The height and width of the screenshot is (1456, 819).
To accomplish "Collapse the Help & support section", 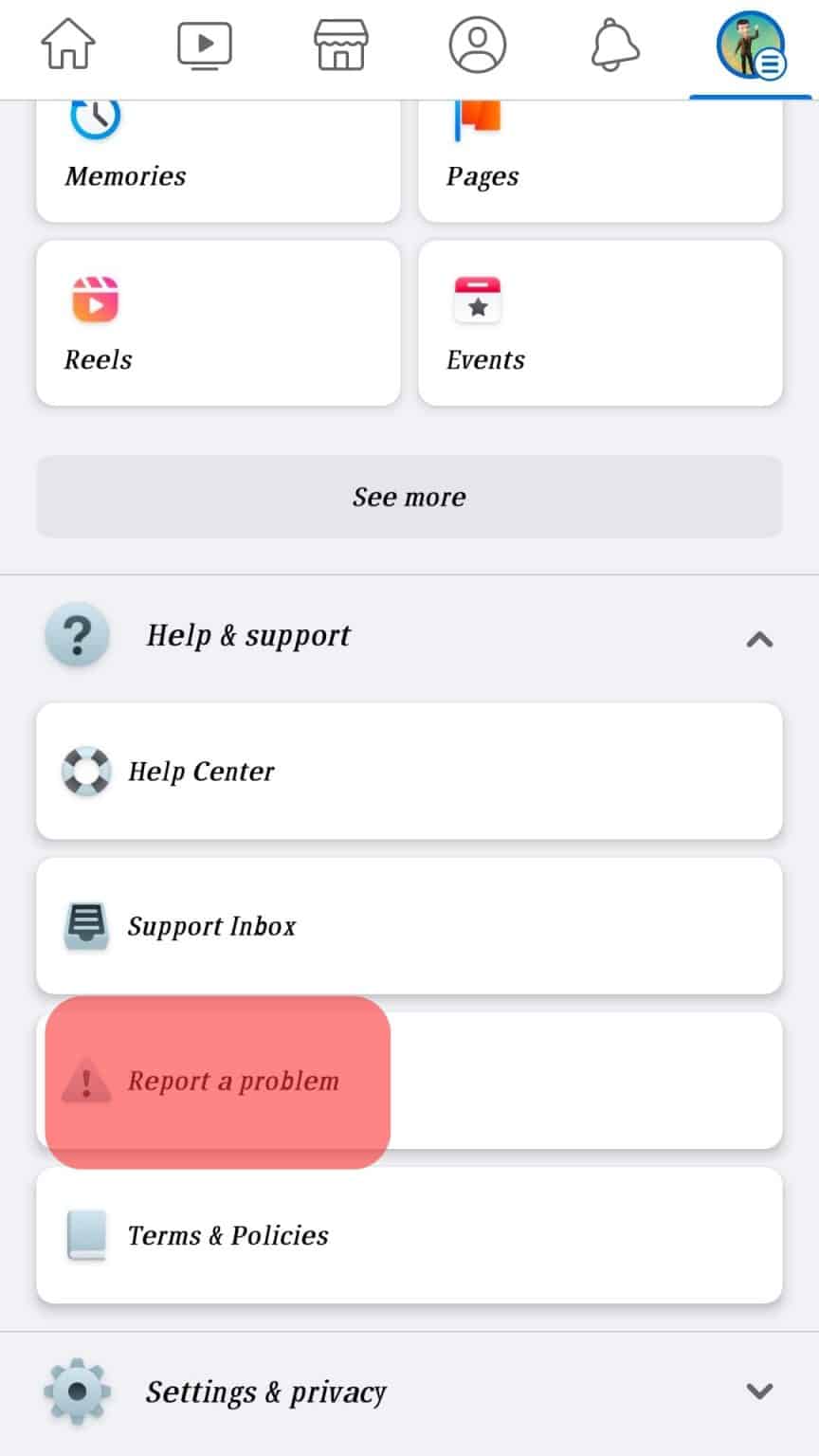I will tap(758, 641).
